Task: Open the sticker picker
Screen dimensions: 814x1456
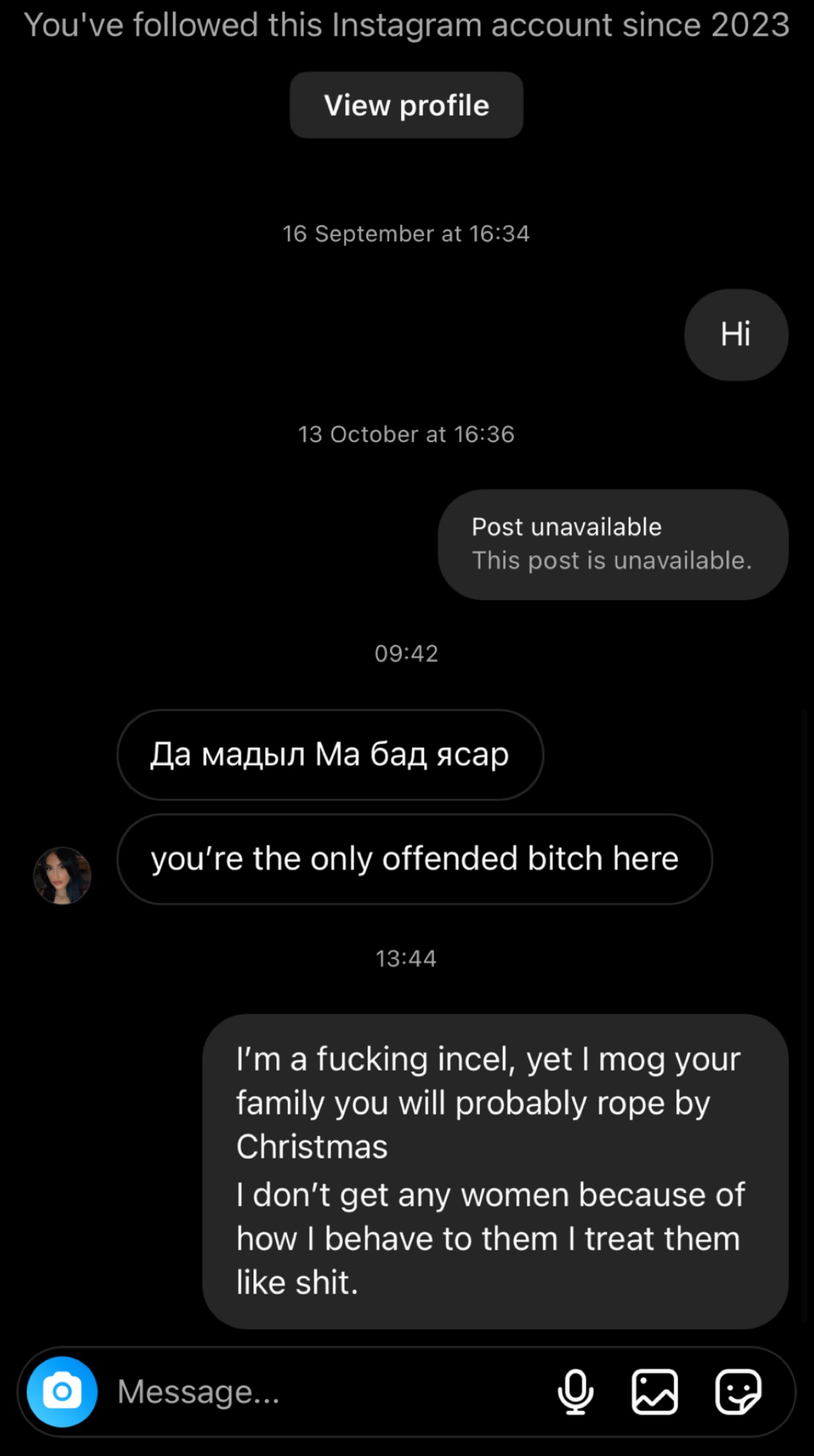Action: (738, 1391)
